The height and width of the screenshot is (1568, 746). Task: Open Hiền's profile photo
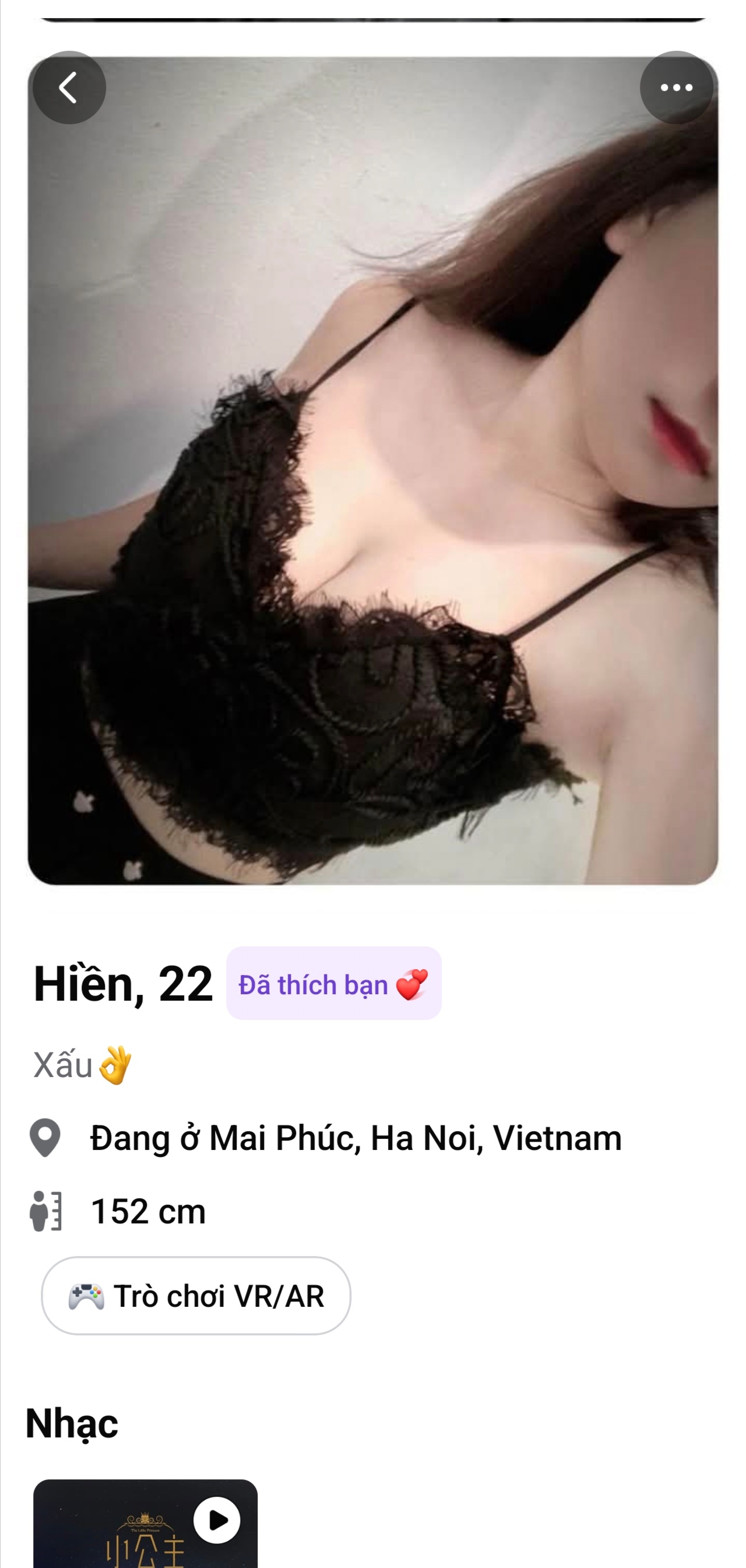(372, 487)
